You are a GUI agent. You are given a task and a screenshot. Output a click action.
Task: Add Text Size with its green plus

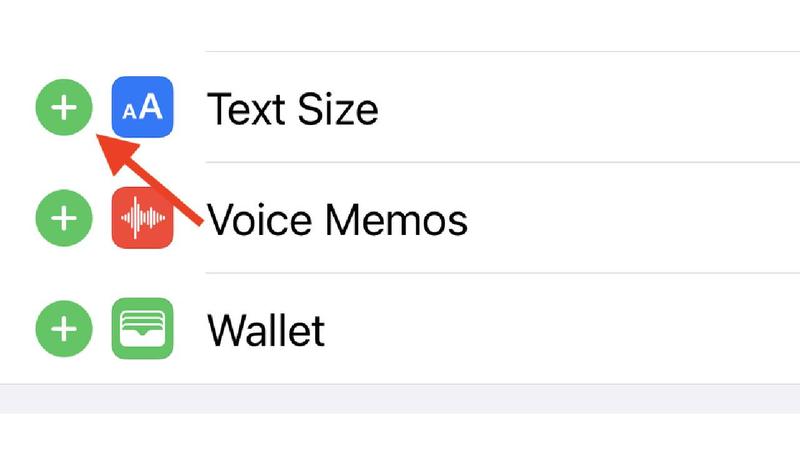[x=64, y=108]
